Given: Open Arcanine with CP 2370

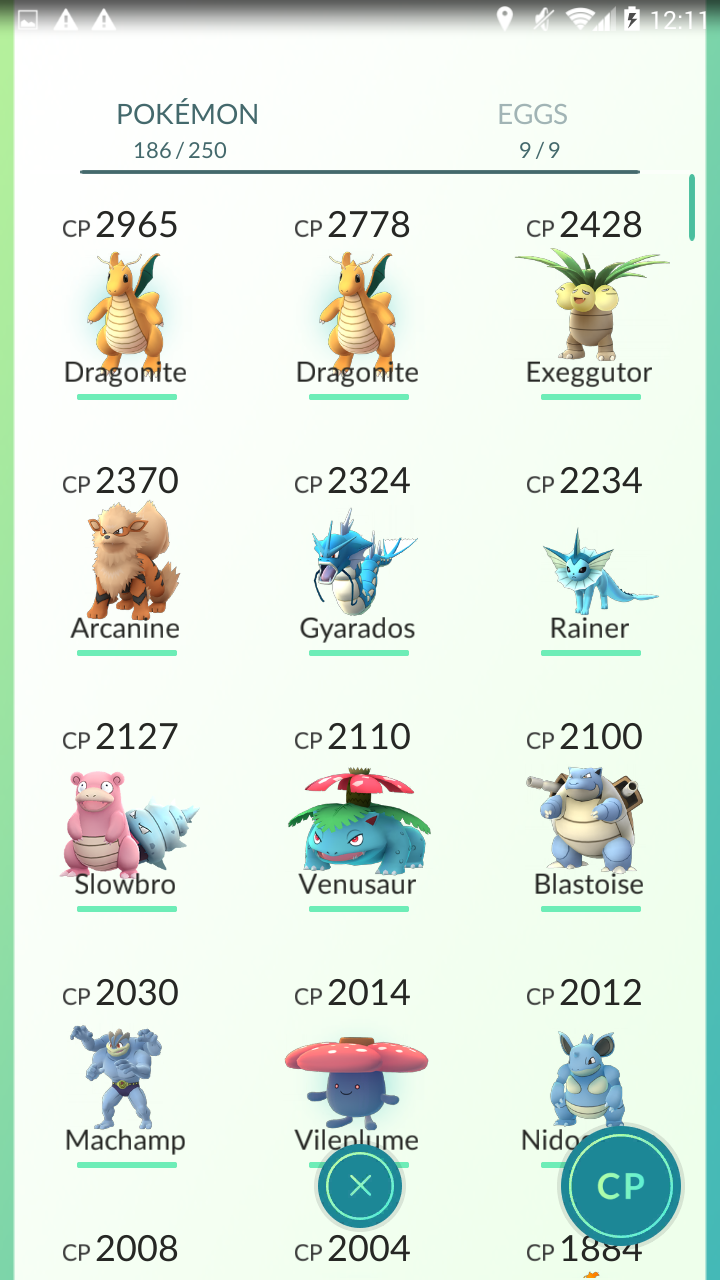Looking at the screenshot, I should coord(125,562).
